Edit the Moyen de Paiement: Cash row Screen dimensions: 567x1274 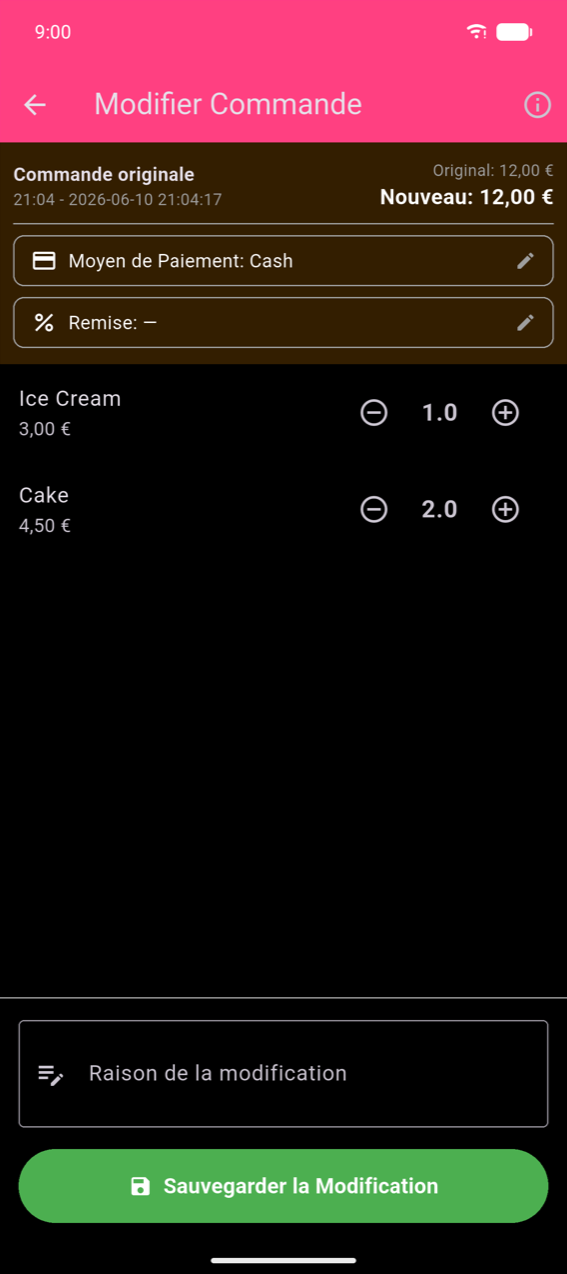pyautogui.click(x=283, y=261)
